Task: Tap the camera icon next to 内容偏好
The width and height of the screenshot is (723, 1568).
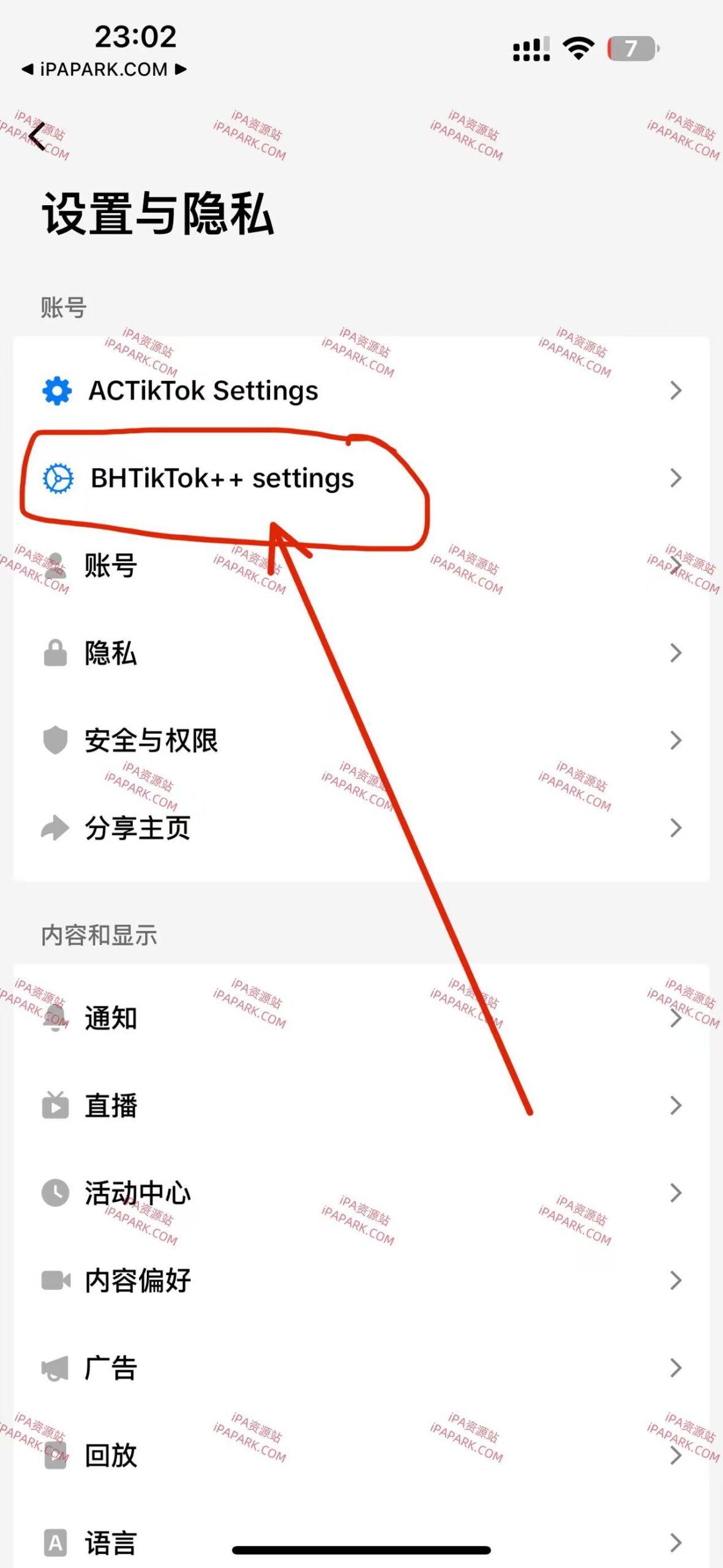Action: pyautogui.click(x=55, y=1280)
